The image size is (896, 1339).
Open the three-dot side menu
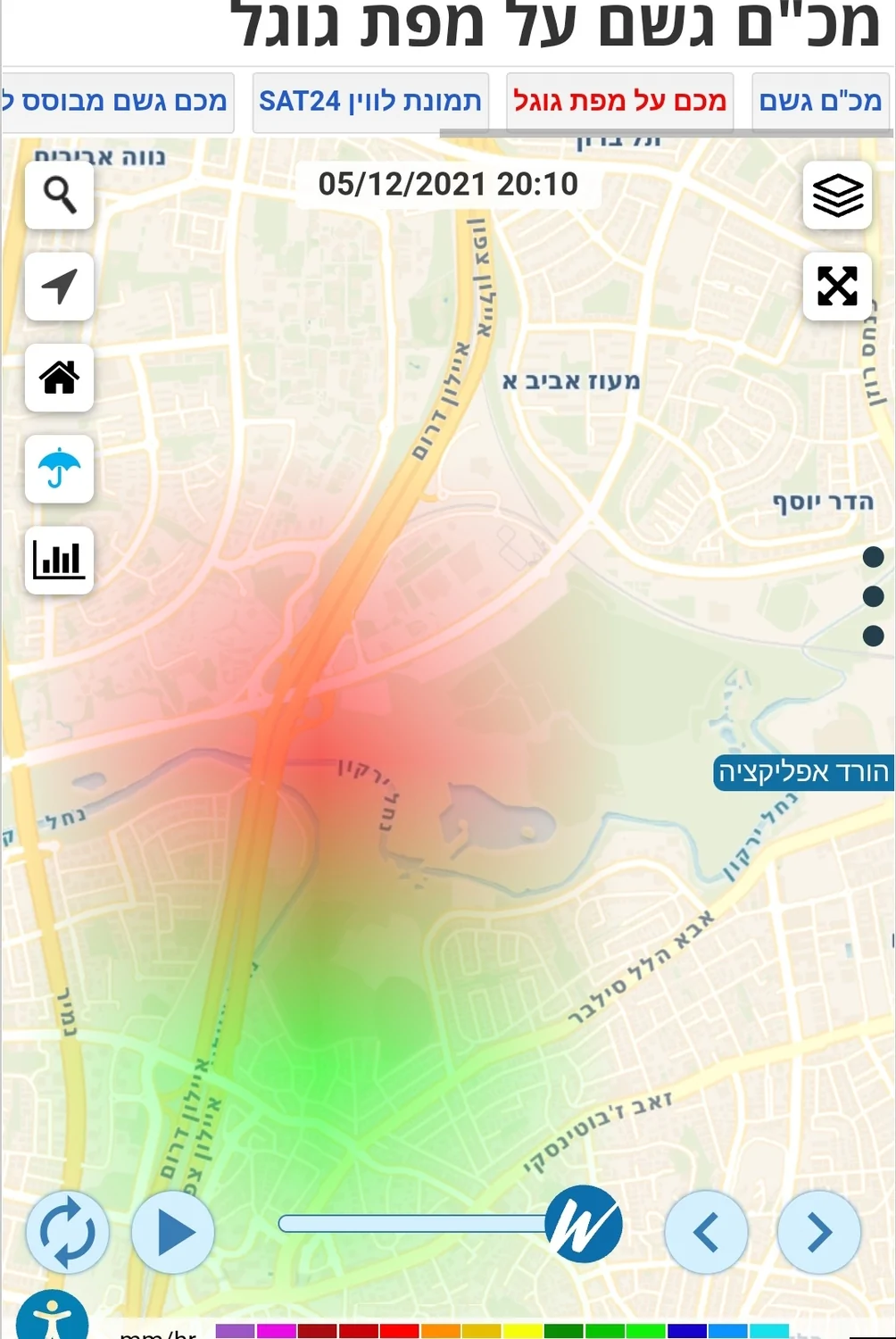point(874,596)
